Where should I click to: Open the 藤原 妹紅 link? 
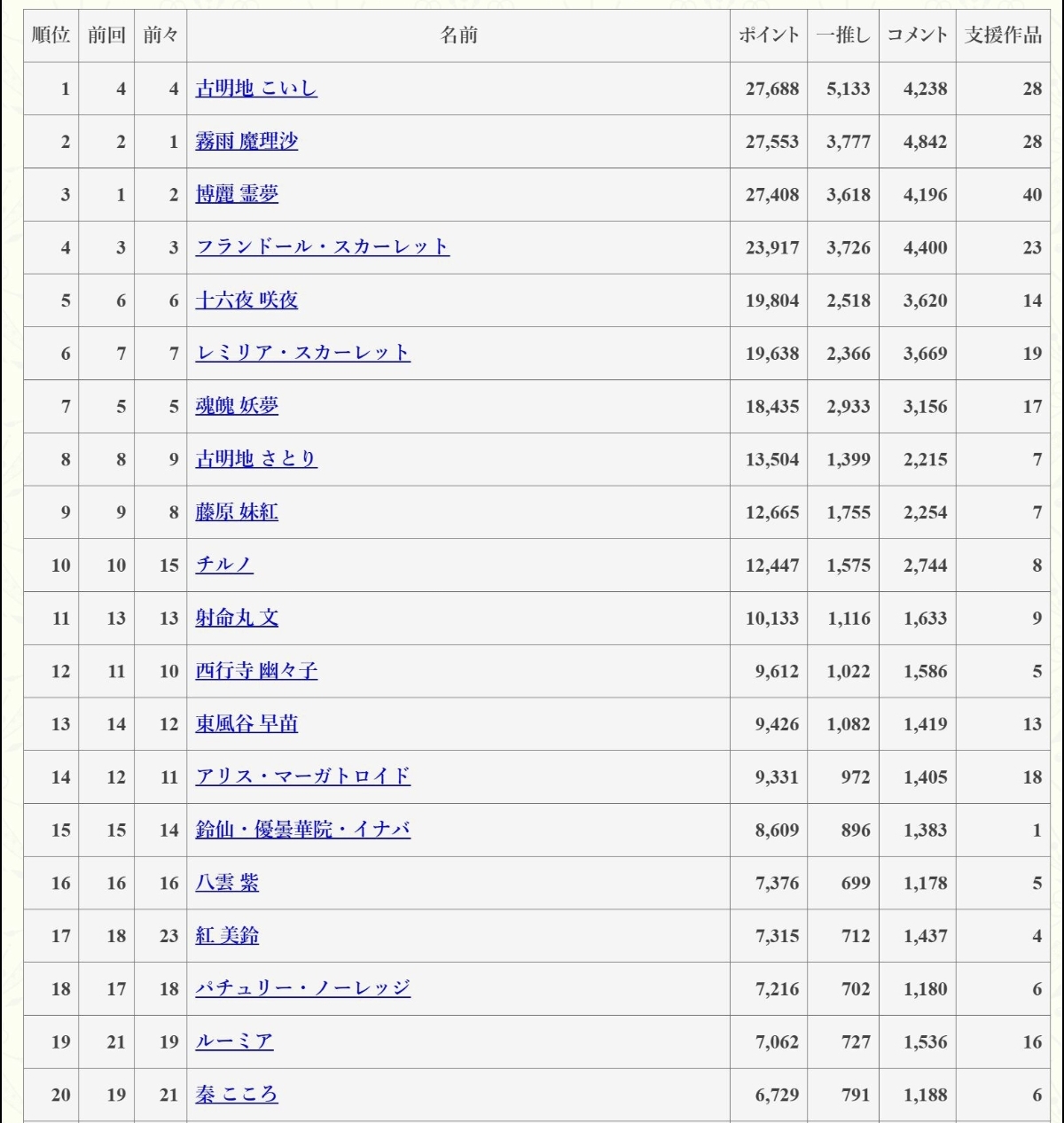237,511
